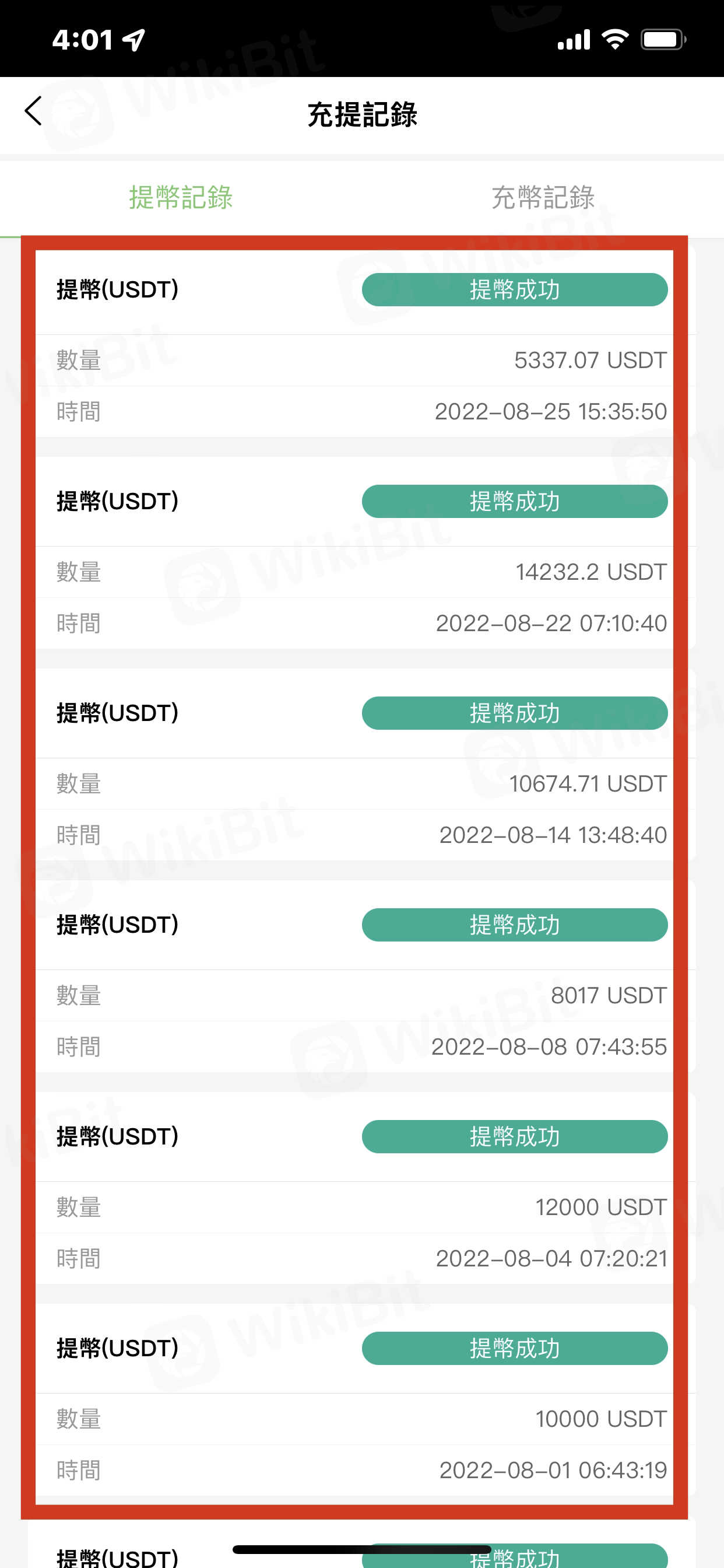Viewport: 724px width, 1568px height.
Task: Go back from the 充提記錄 page
Action: (33, 112)
